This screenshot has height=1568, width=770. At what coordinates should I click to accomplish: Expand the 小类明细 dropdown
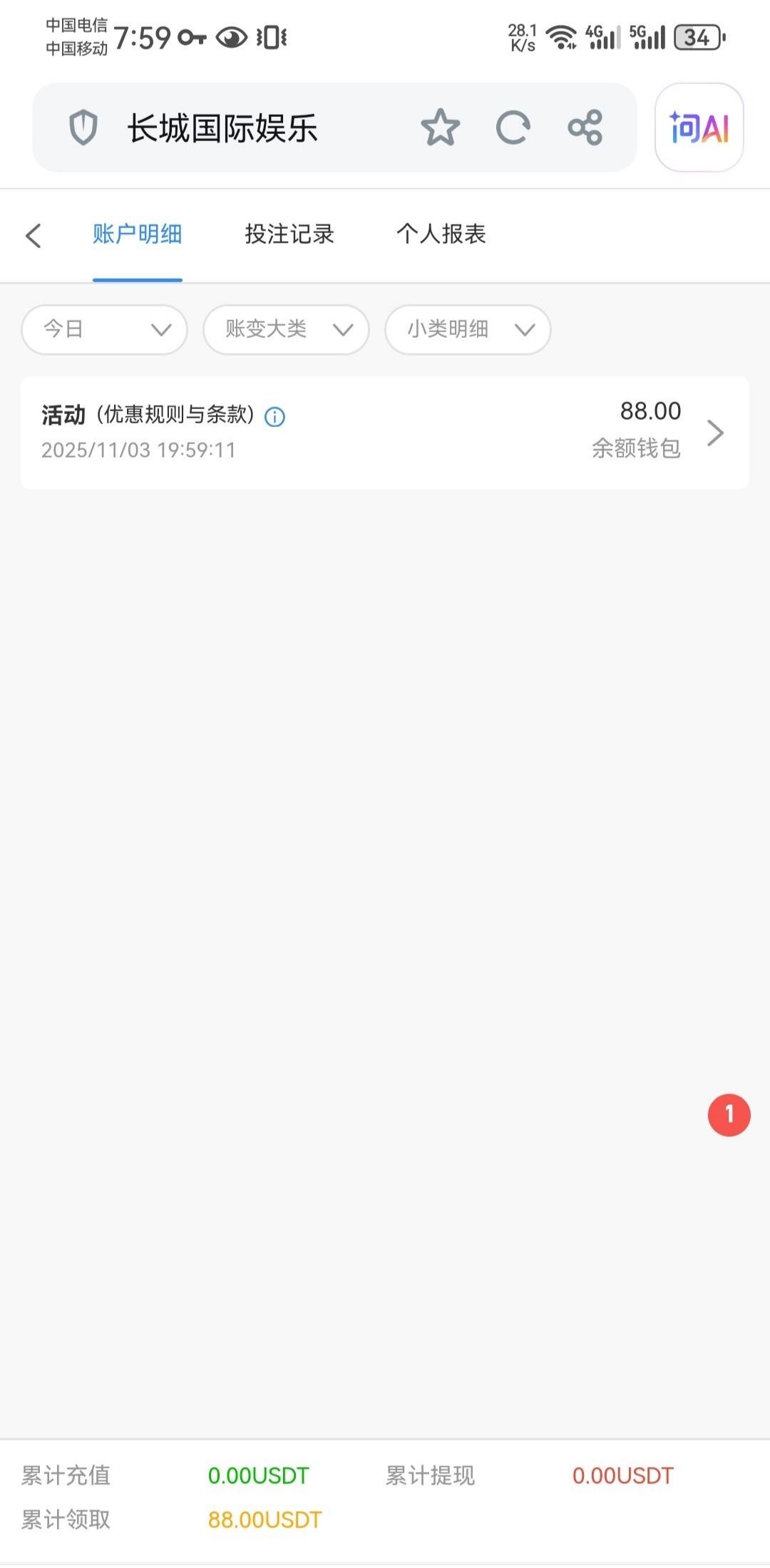468,329
